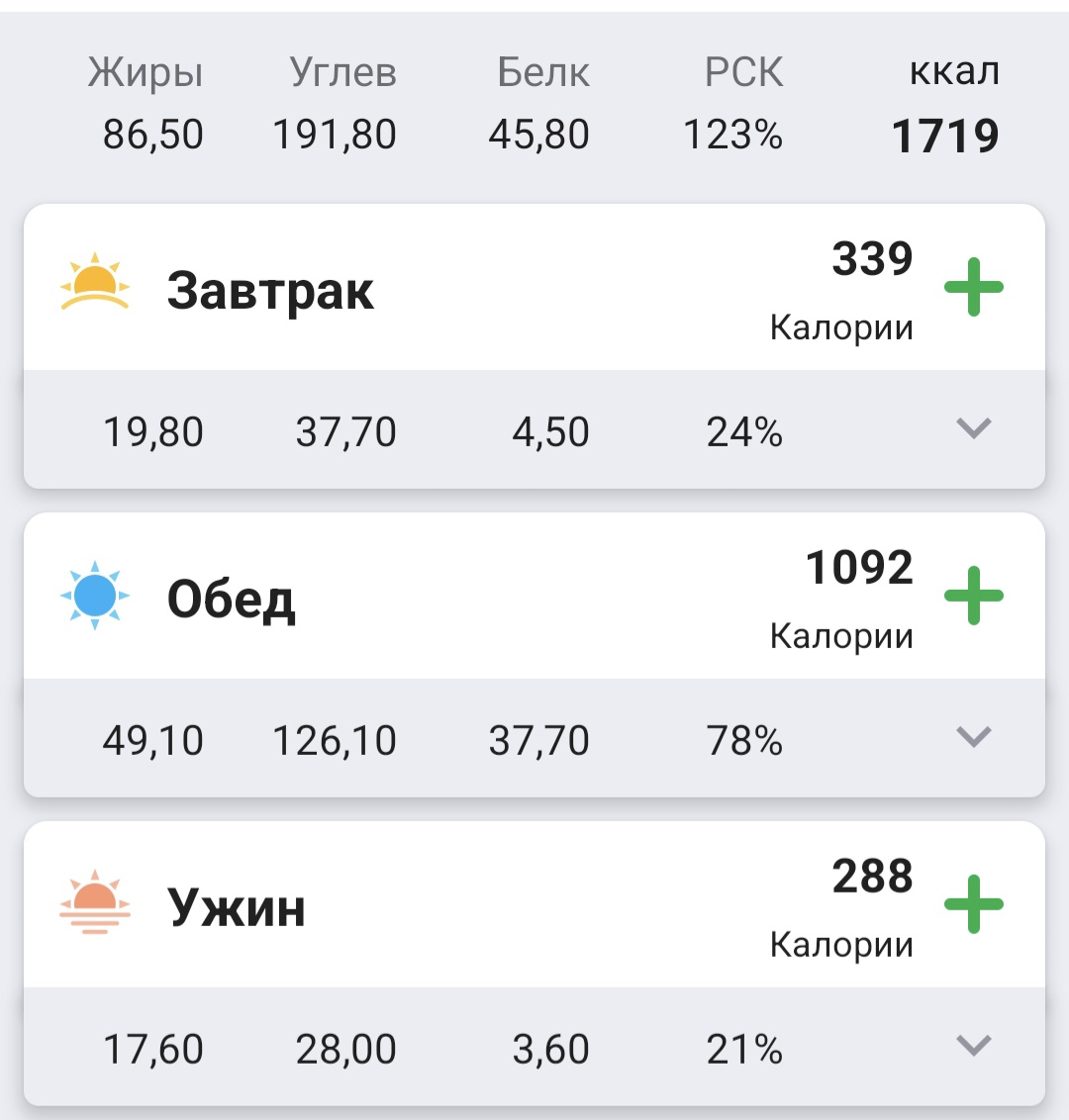Add food to Завтрак with plus icon
The height and width of the screenshot is (1120, 1069).
click(x=974, y=287)
